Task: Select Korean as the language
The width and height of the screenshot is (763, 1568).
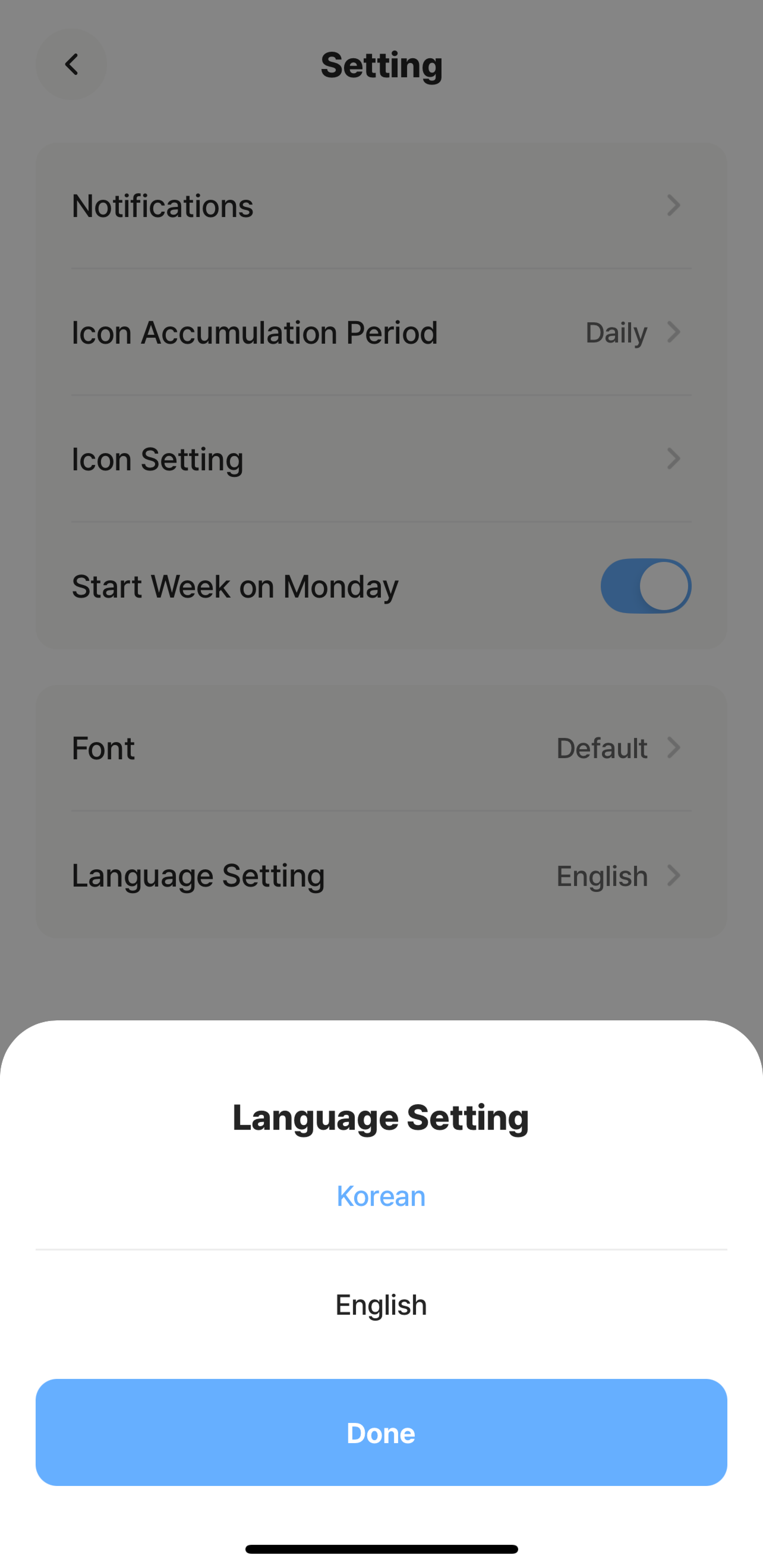Action: click(x=381, y=1196)
